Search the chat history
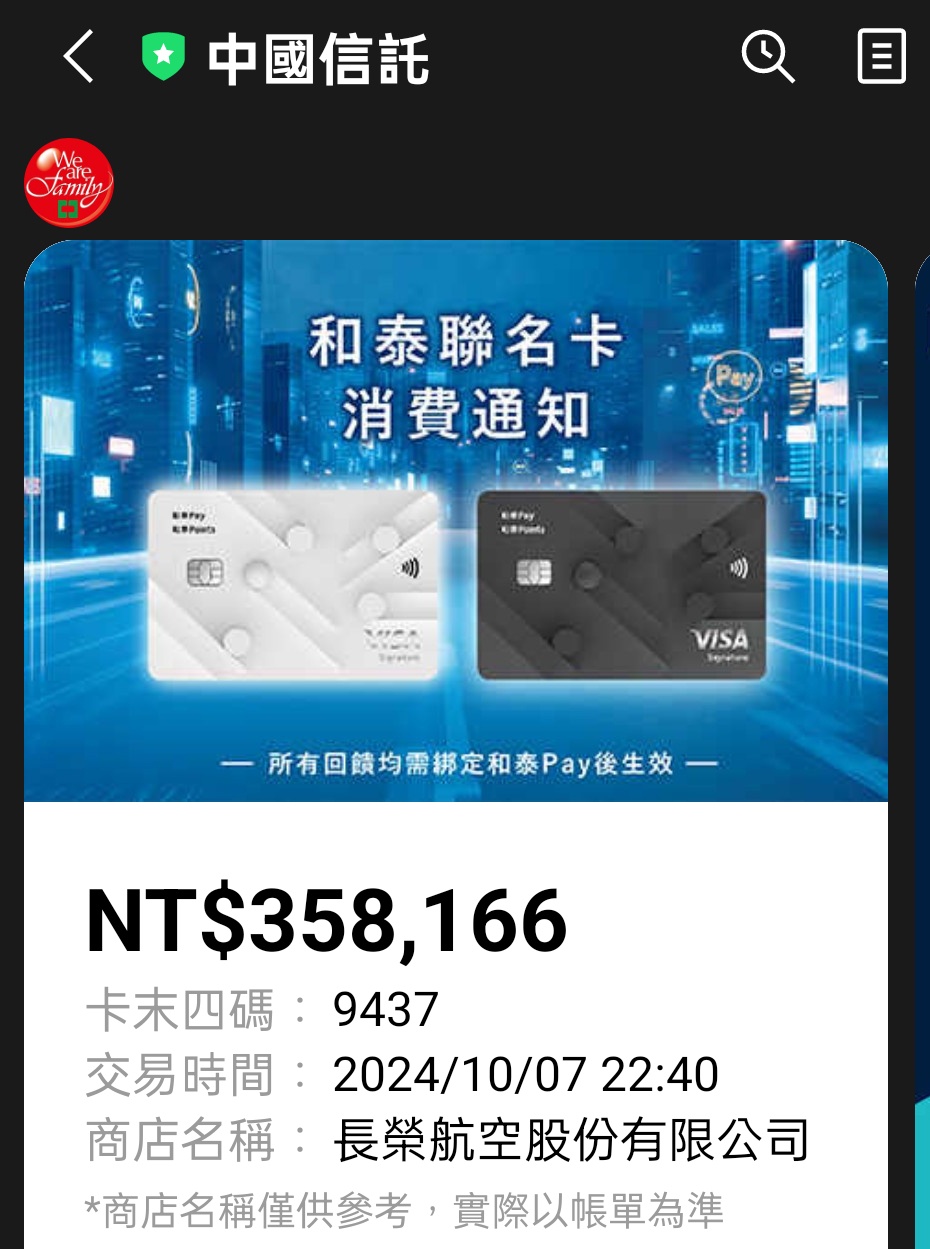 coord(767,57)
